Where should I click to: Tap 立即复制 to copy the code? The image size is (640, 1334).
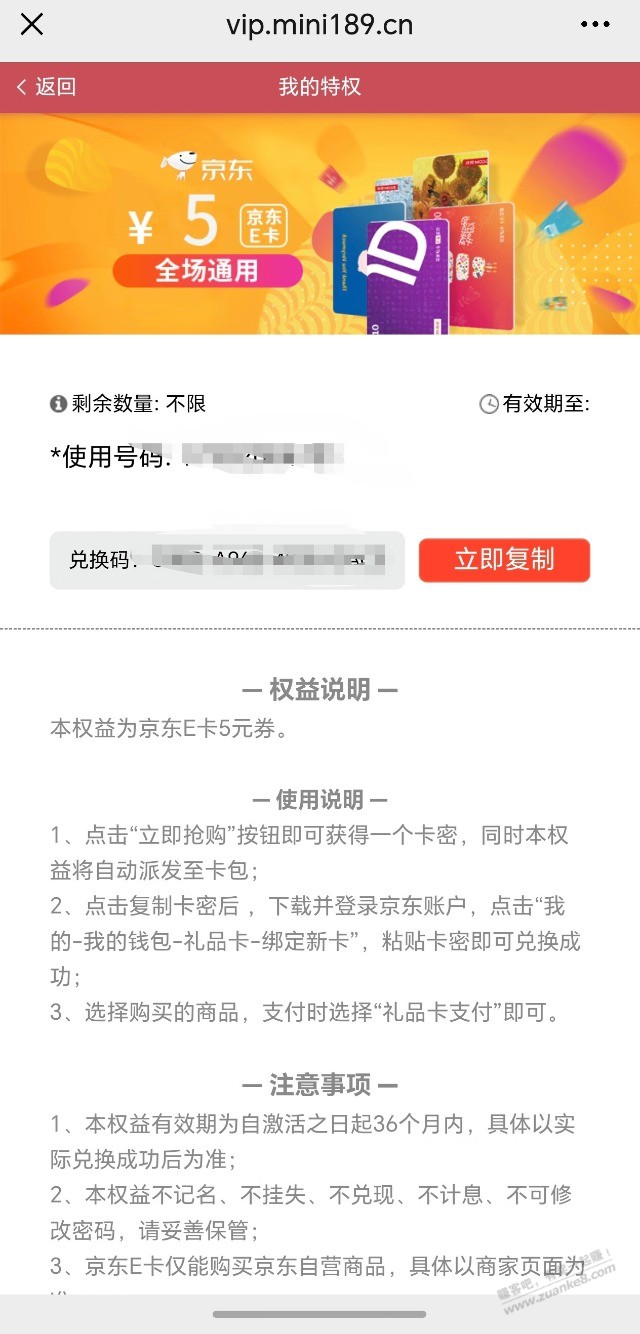(504, 560)
